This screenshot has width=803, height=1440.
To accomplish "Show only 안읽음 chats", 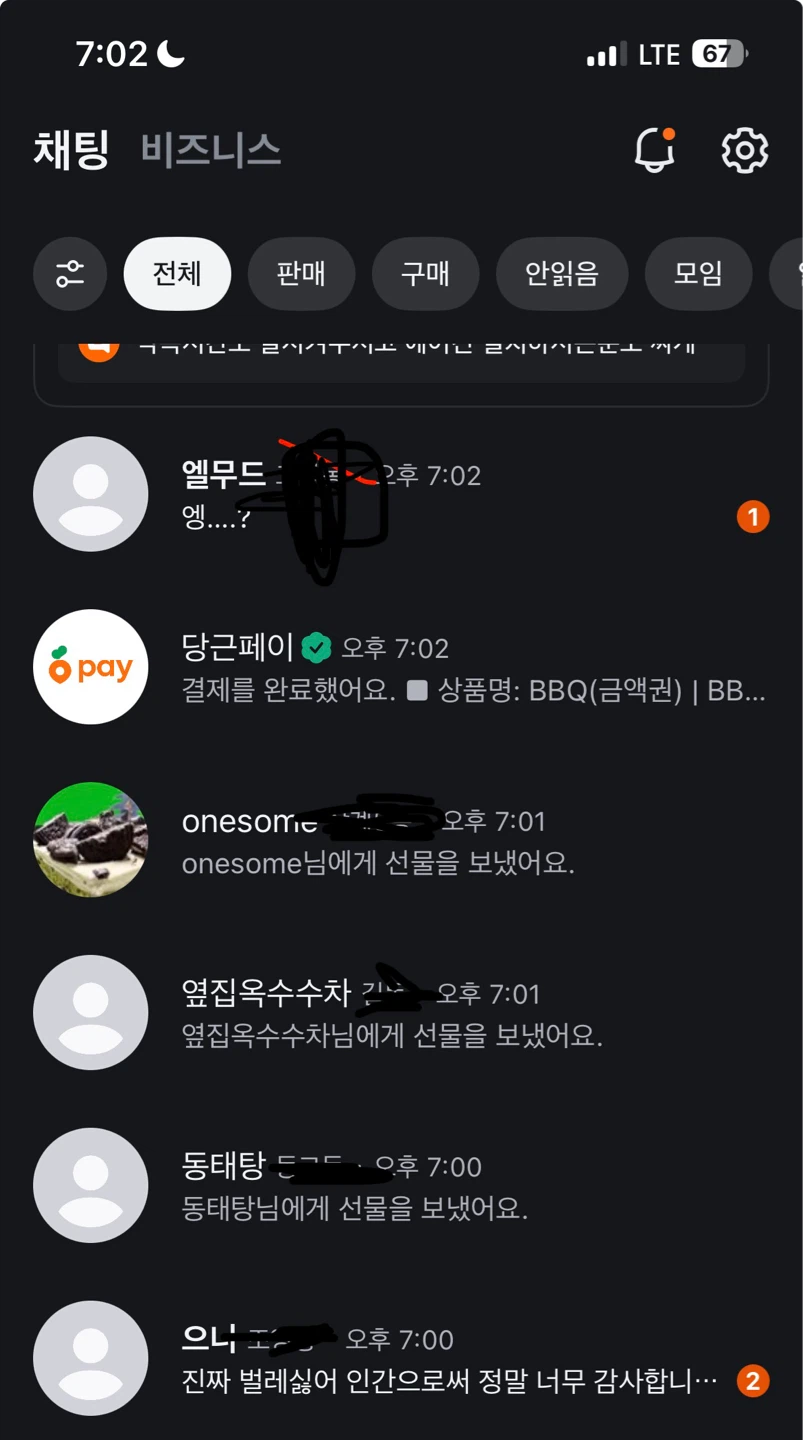I will pyautogui.click(x=562, y=274).
